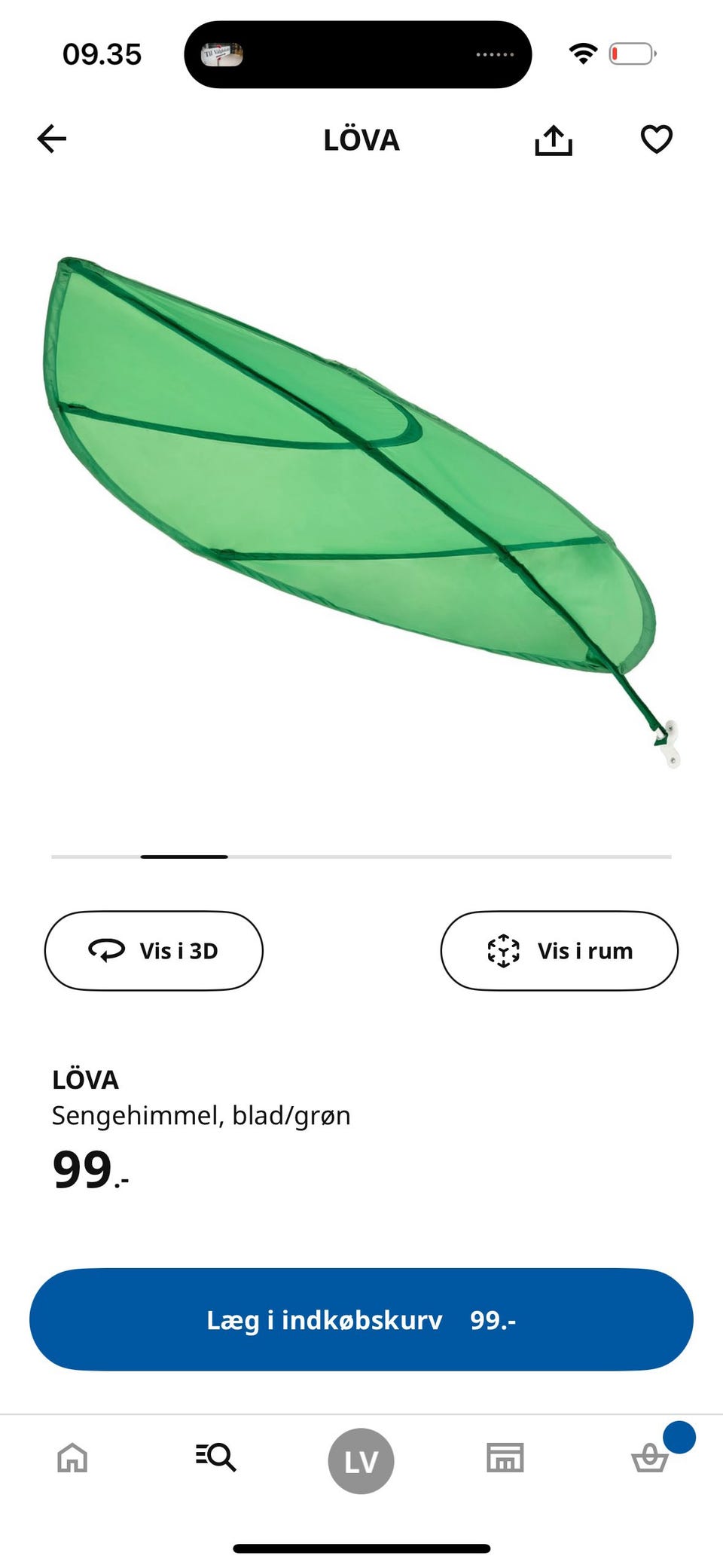This screenshot has width=723, height=1568.
Task: Open the Vis i rum AR view
Action: pyautogui.click(x=559, y=950)
